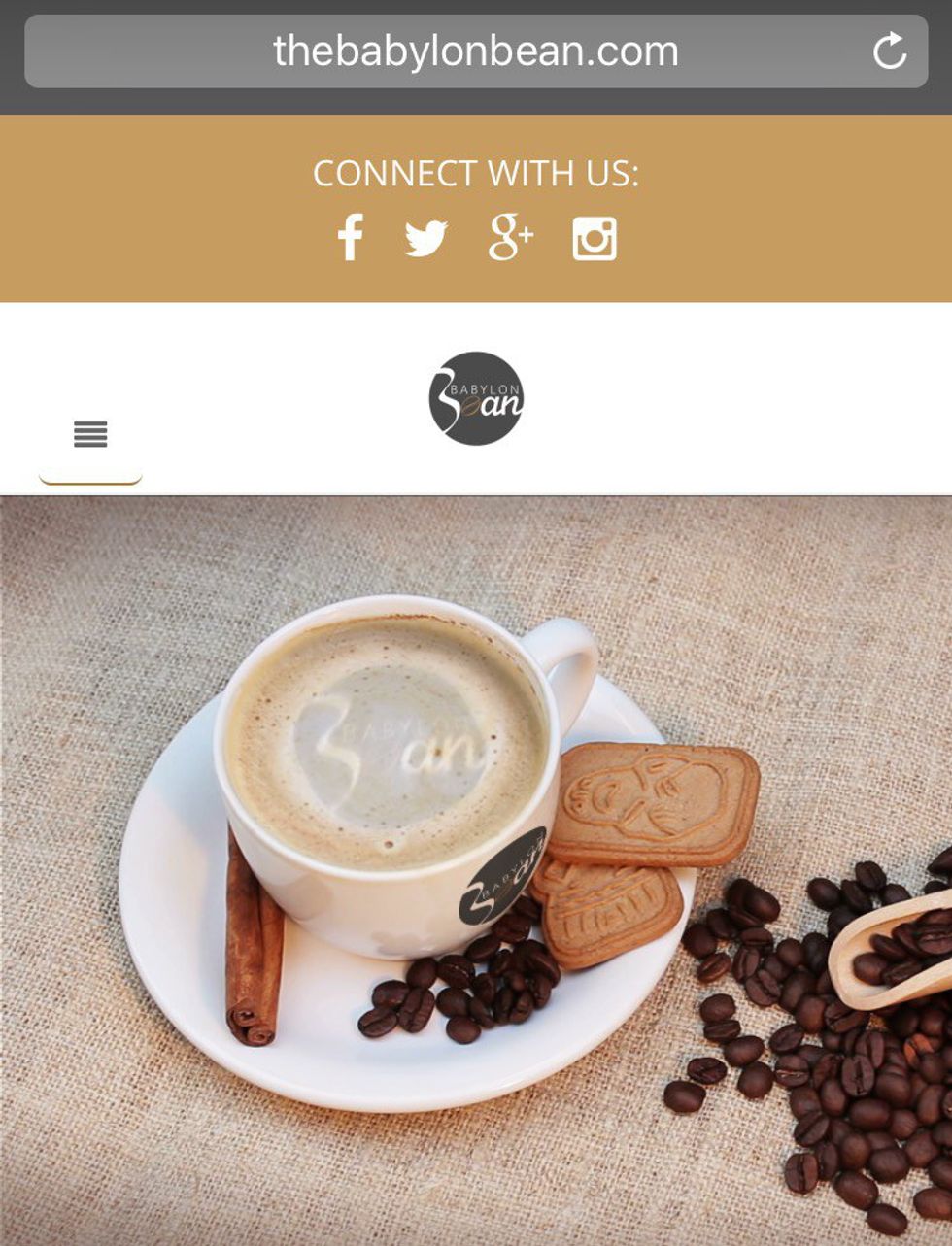This screenshot has width=952, height=1246.
Task: Open the Twitter profile link
Action: pyautogui.click(x=425, y=239)
